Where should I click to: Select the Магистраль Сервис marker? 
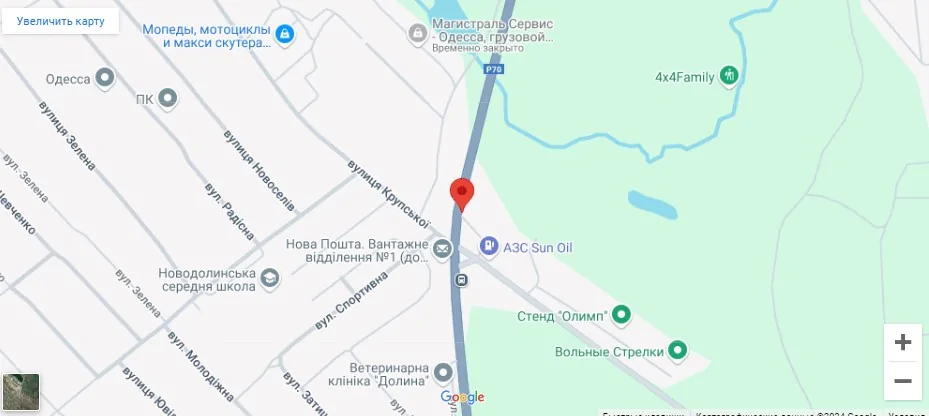(x=418, y=35)
